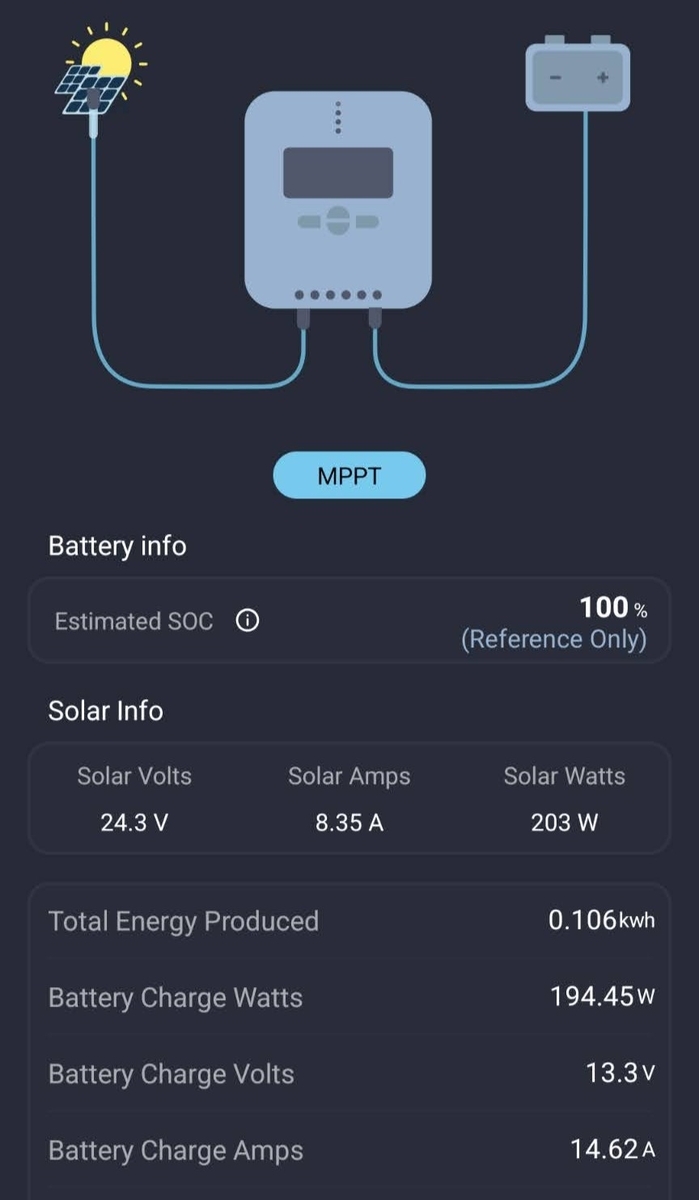The height and width of the screenshot is (1200, 699).
Task: Tap the MPPT mode chip
Action: (349, 475)
